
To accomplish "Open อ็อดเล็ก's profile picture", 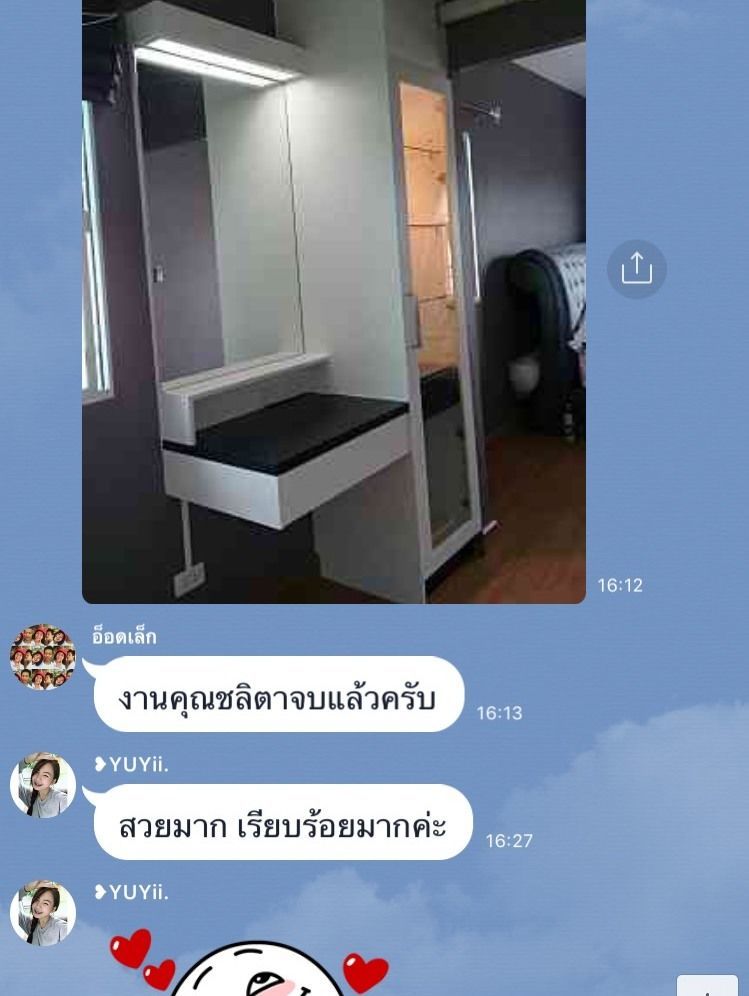I will [43, 657].
